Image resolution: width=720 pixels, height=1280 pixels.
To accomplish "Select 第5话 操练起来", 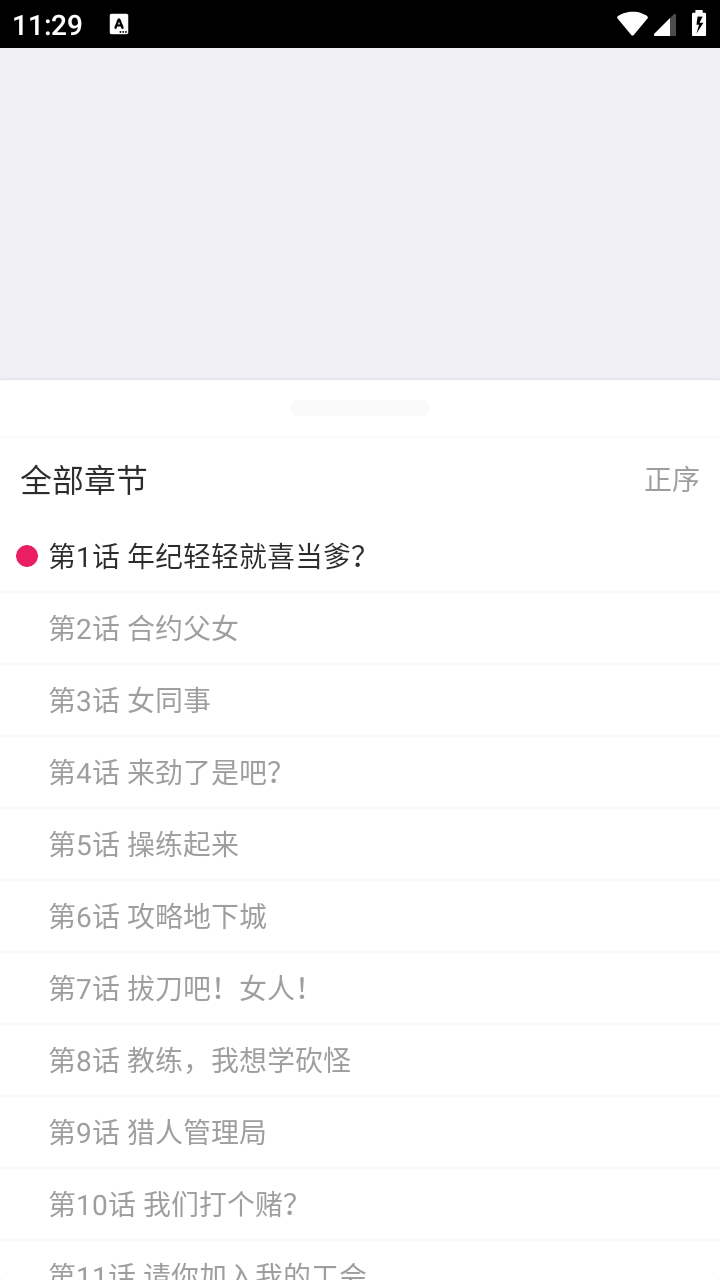I will (x=143, y=844).
